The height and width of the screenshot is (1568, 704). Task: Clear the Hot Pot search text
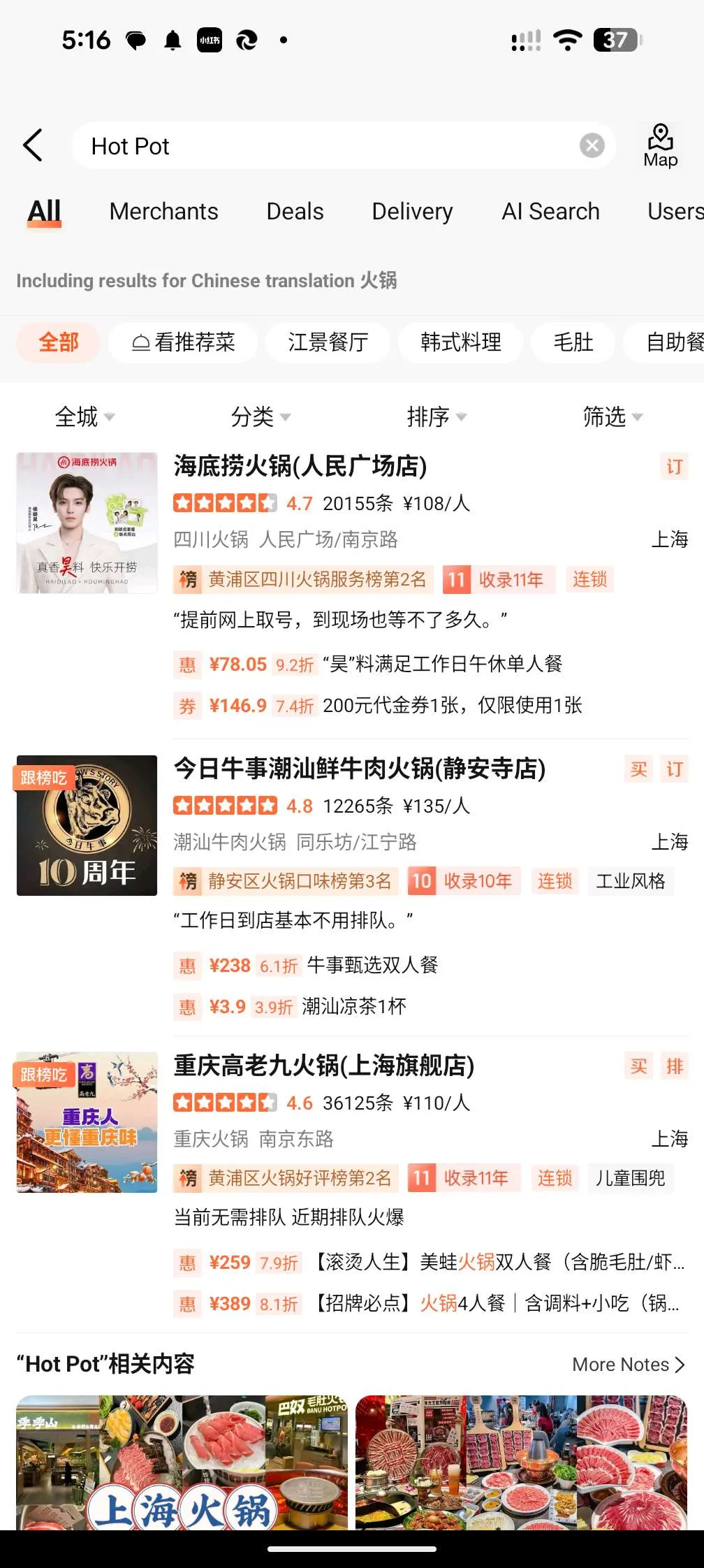point(592,145)
